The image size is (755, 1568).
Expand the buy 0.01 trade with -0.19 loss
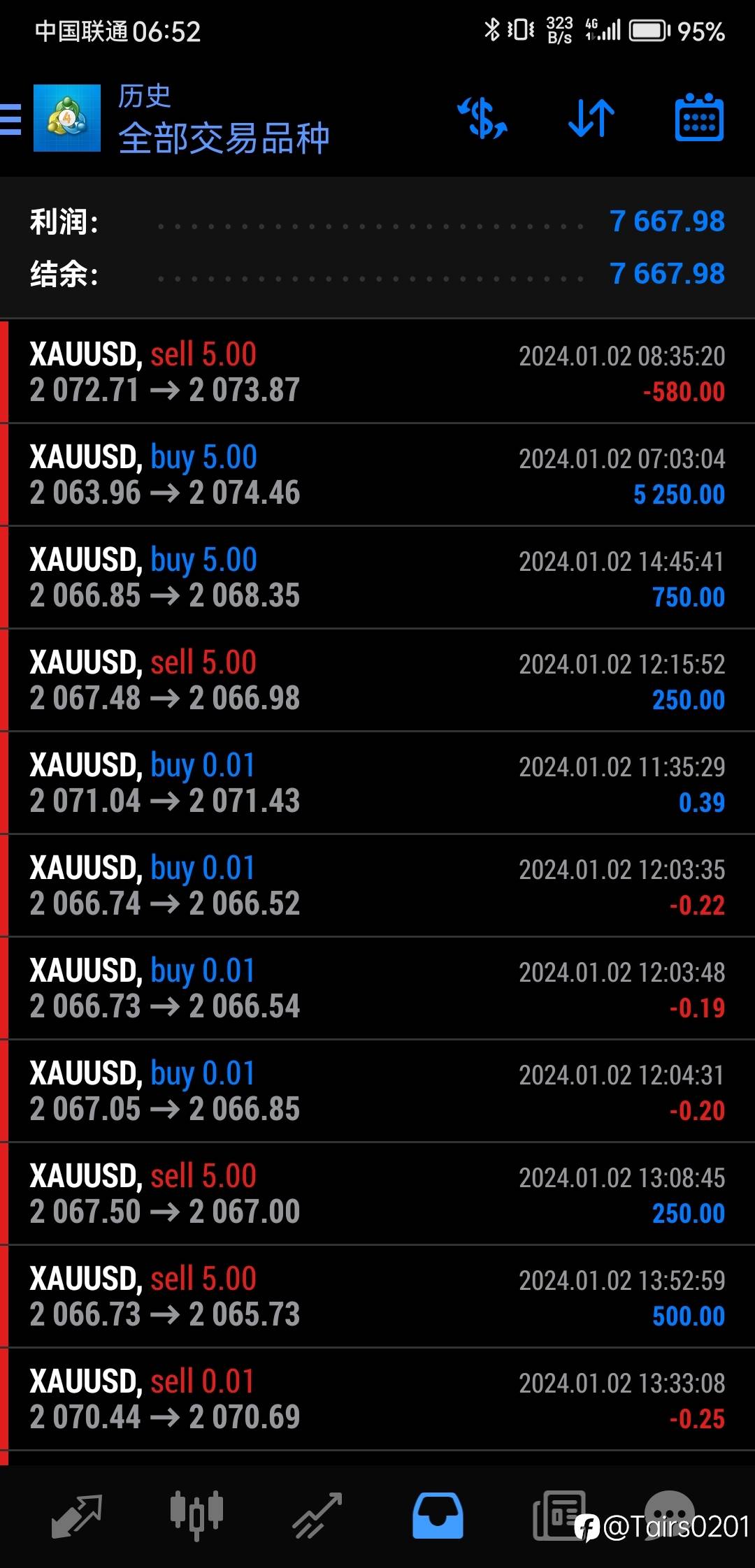coord(377,988)
